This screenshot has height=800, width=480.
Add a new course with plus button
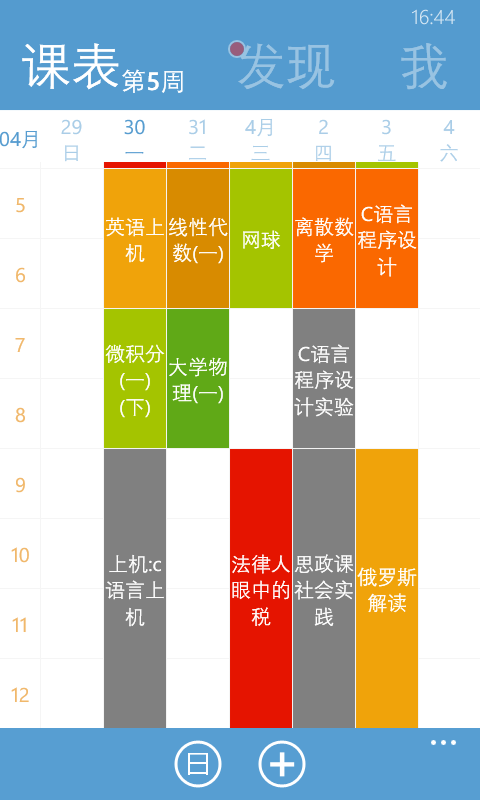tap(282, 764)
